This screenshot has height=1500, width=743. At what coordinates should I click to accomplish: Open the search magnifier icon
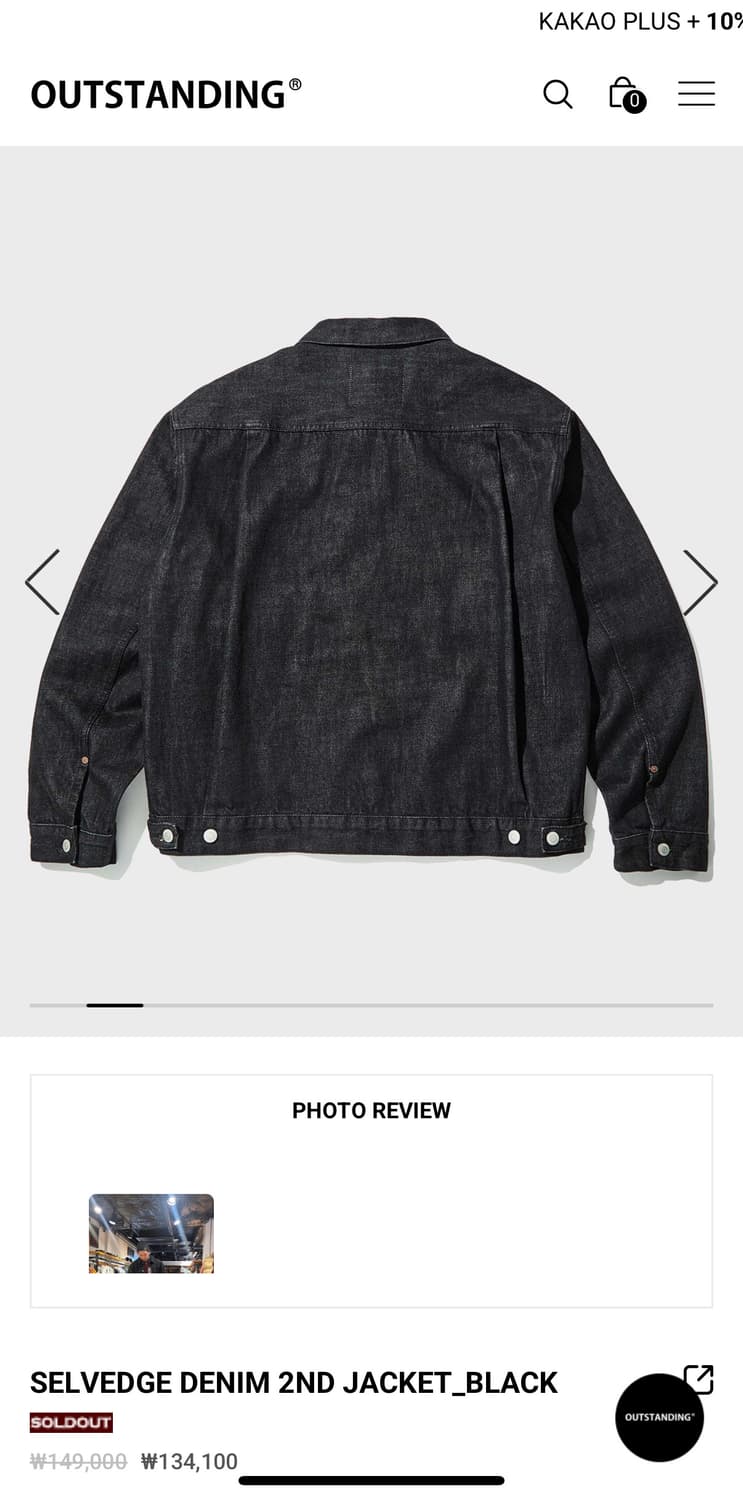click(x=557, y=94)
